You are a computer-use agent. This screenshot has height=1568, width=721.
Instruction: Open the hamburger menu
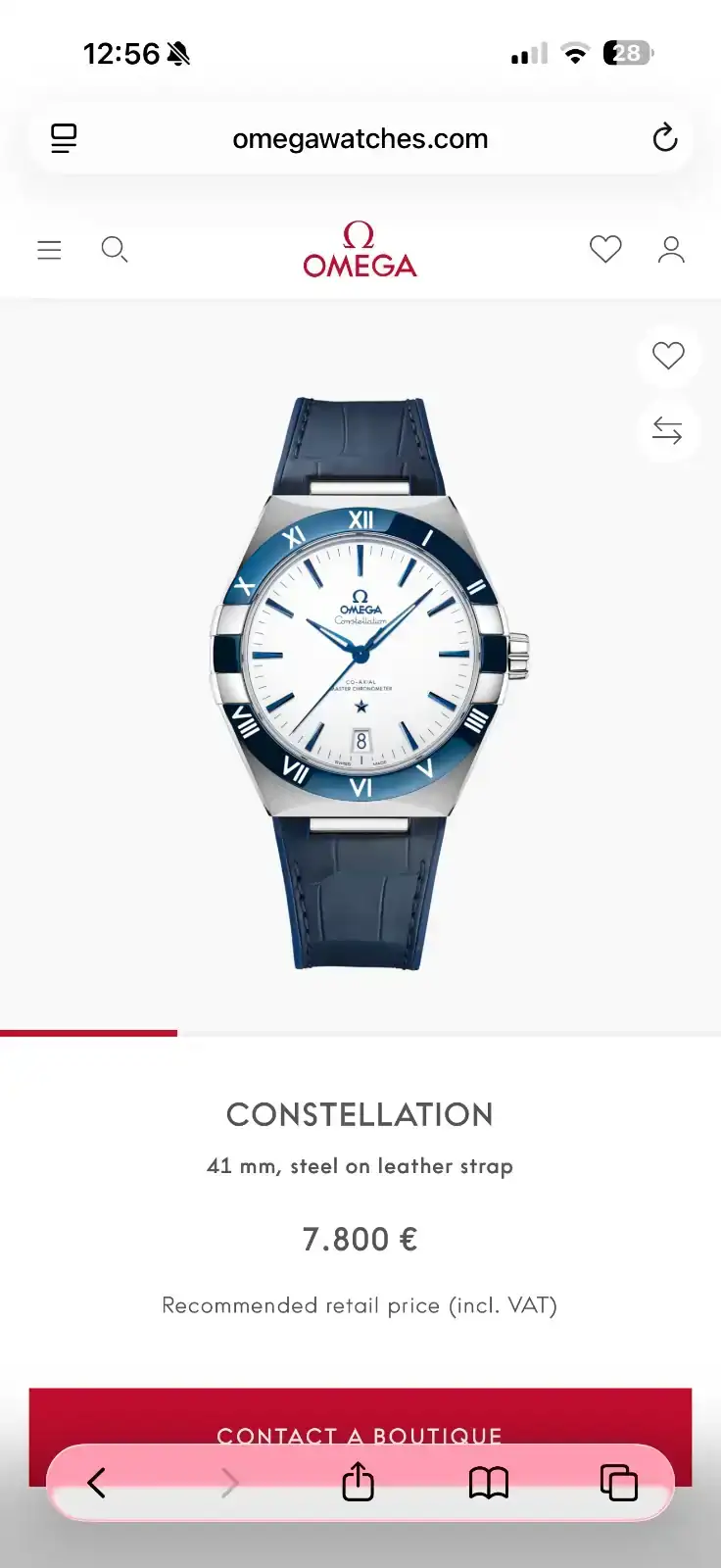click(x=49, y=250)
